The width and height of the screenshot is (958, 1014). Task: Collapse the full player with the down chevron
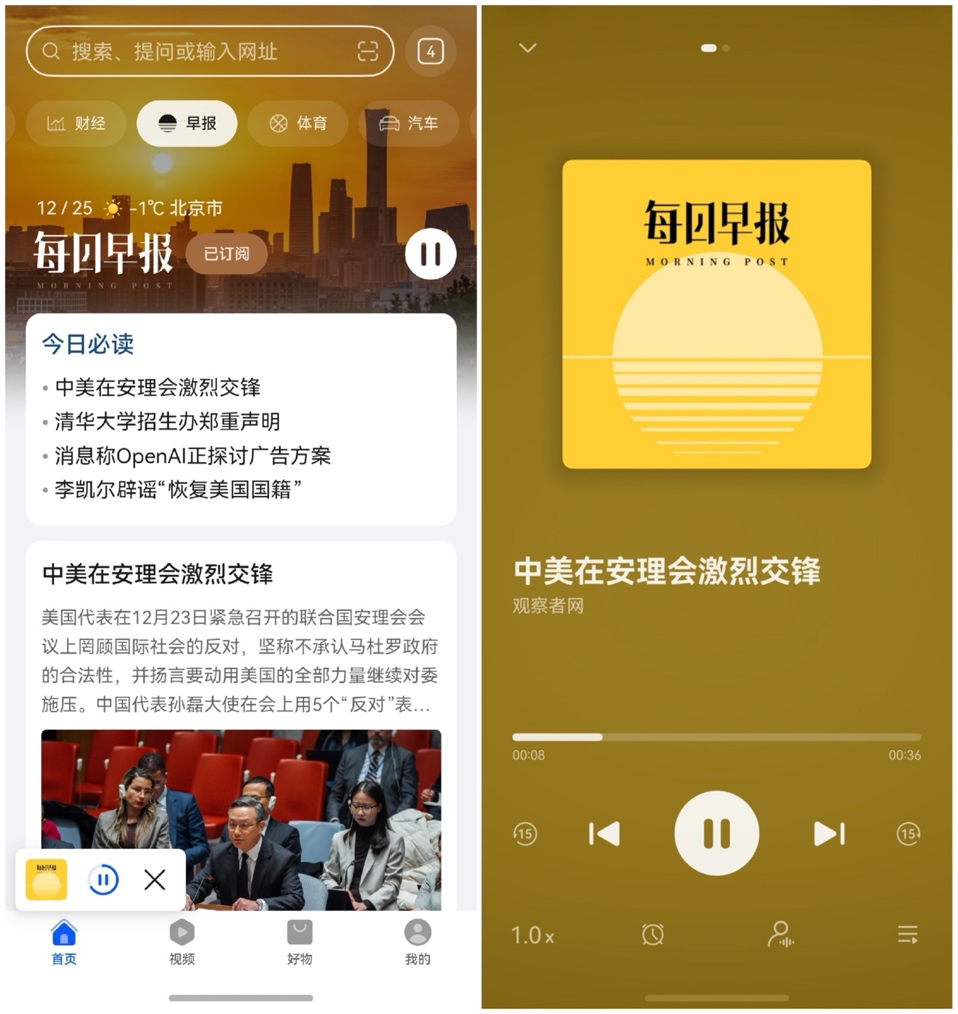pyautogui.click(x=528, y=48)
